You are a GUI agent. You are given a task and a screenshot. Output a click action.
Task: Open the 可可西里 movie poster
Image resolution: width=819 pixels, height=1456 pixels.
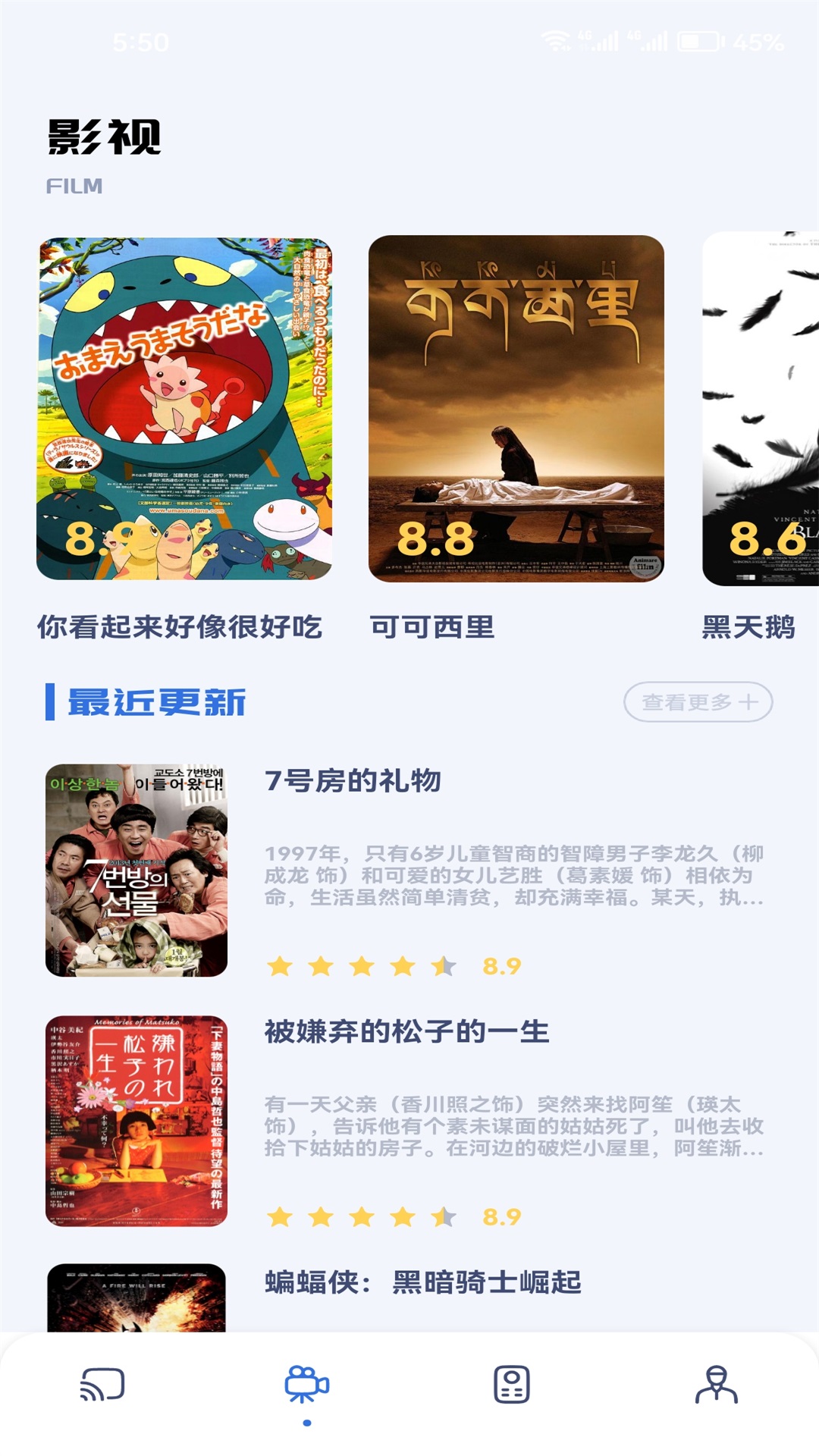[516, 409]
